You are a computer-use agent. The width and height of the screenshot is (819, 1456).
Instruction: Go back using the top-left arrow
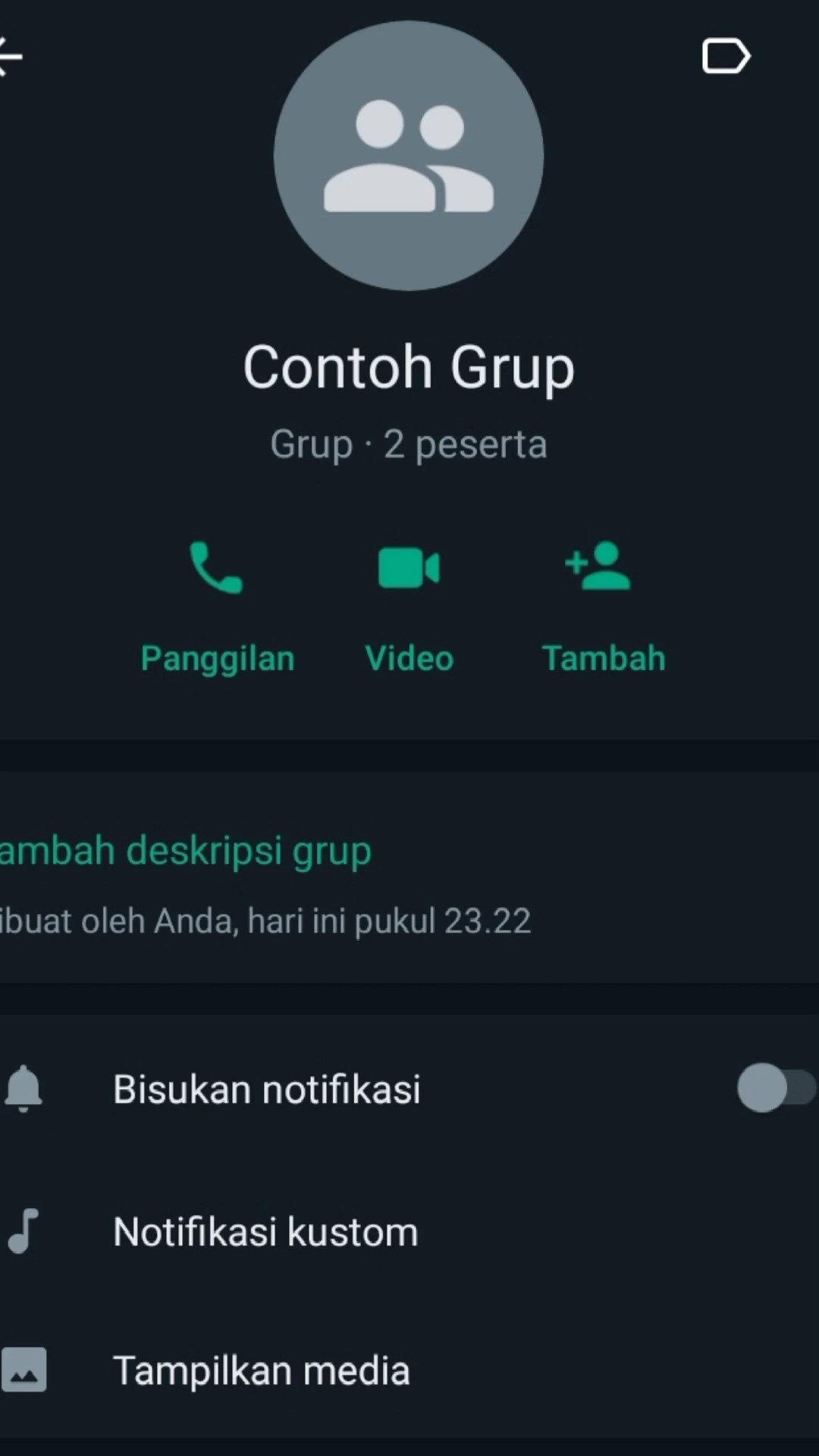[x=11, y=57]
